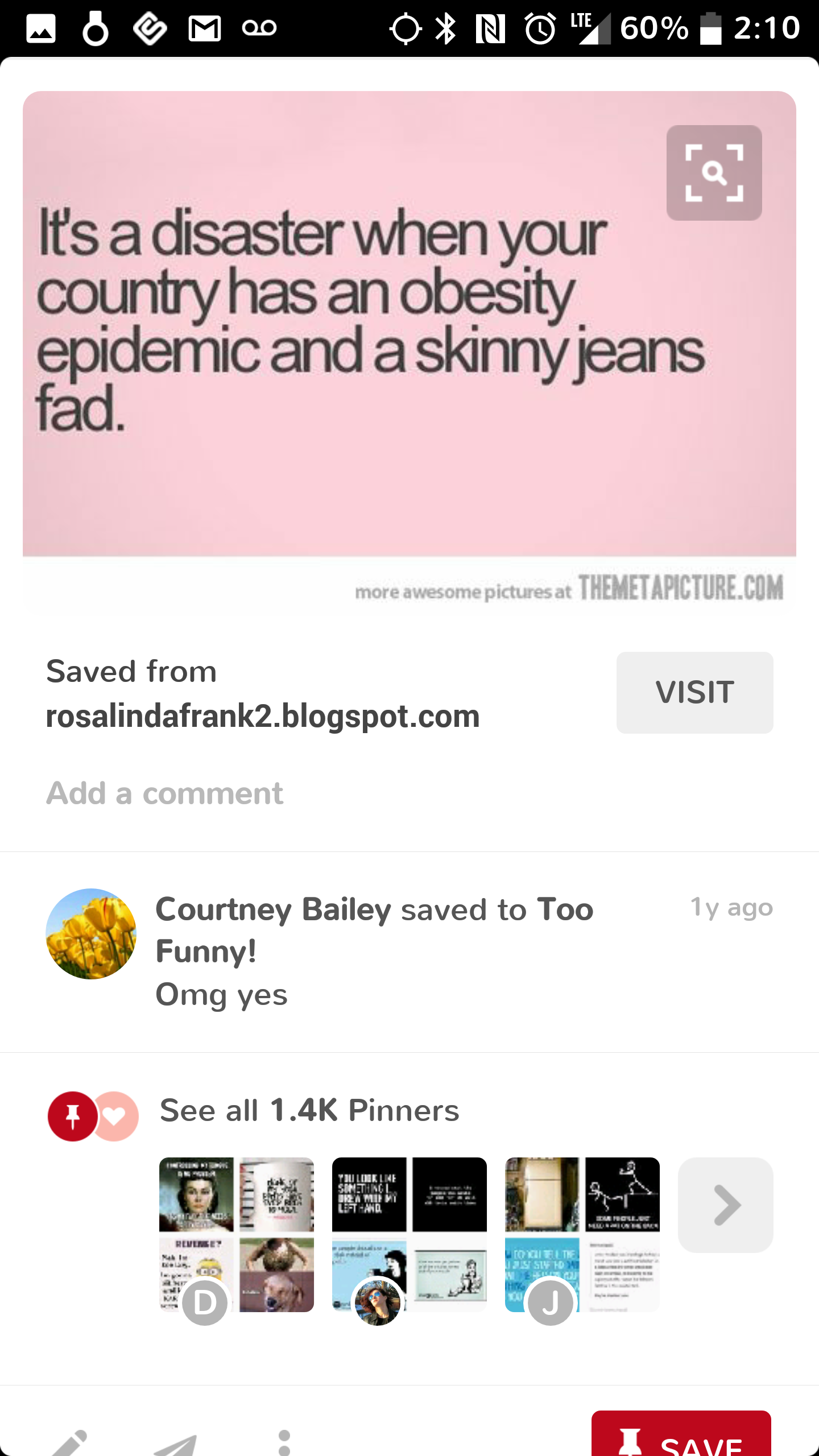Save this pin

[x=681, y=1436]
